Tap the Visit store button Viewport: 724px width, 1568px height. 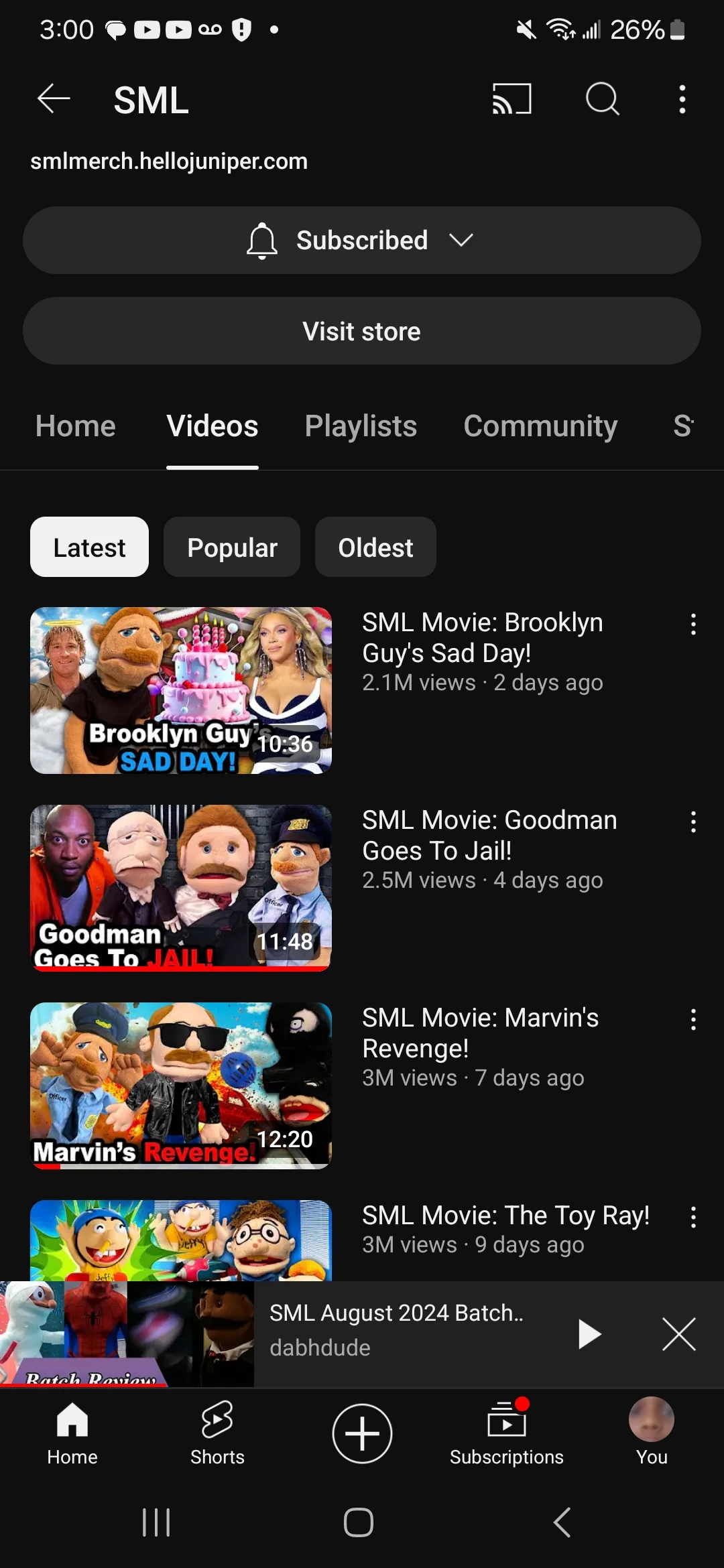pos(362,331)
